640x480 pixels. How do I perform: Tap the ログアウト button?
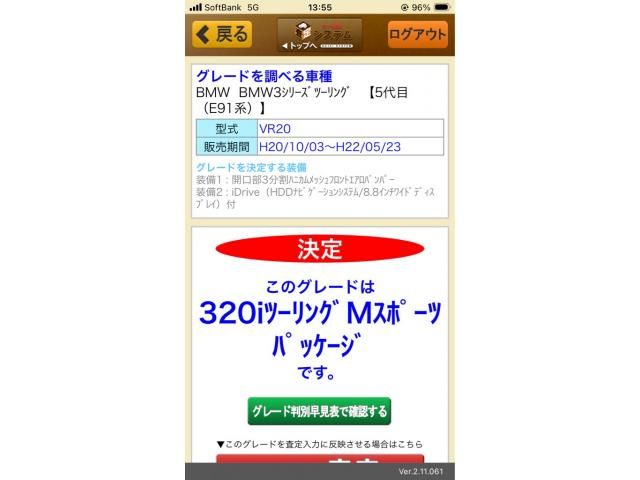tap(417, 34)
